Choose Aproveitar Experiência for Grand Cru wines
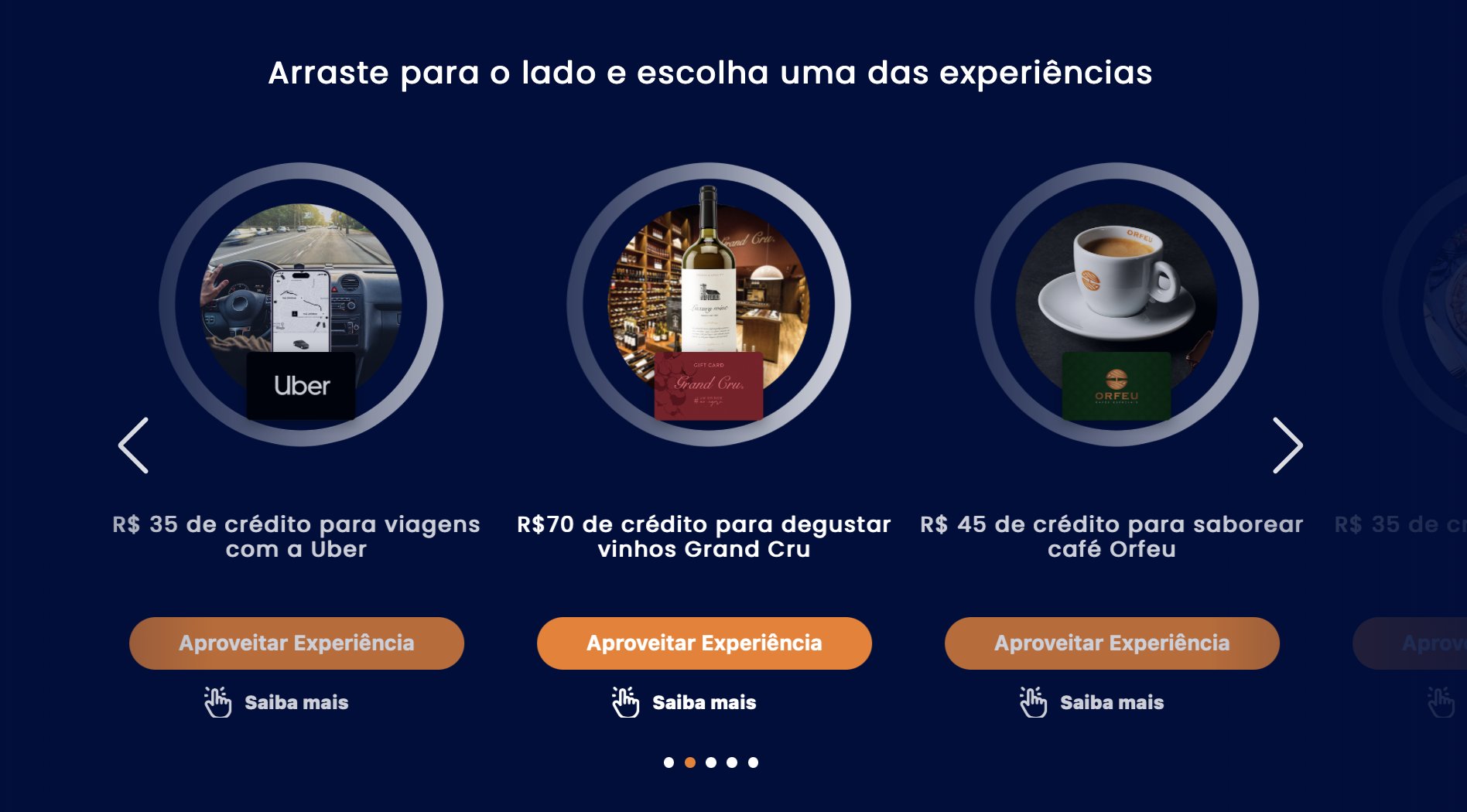 tap(704, 643)
